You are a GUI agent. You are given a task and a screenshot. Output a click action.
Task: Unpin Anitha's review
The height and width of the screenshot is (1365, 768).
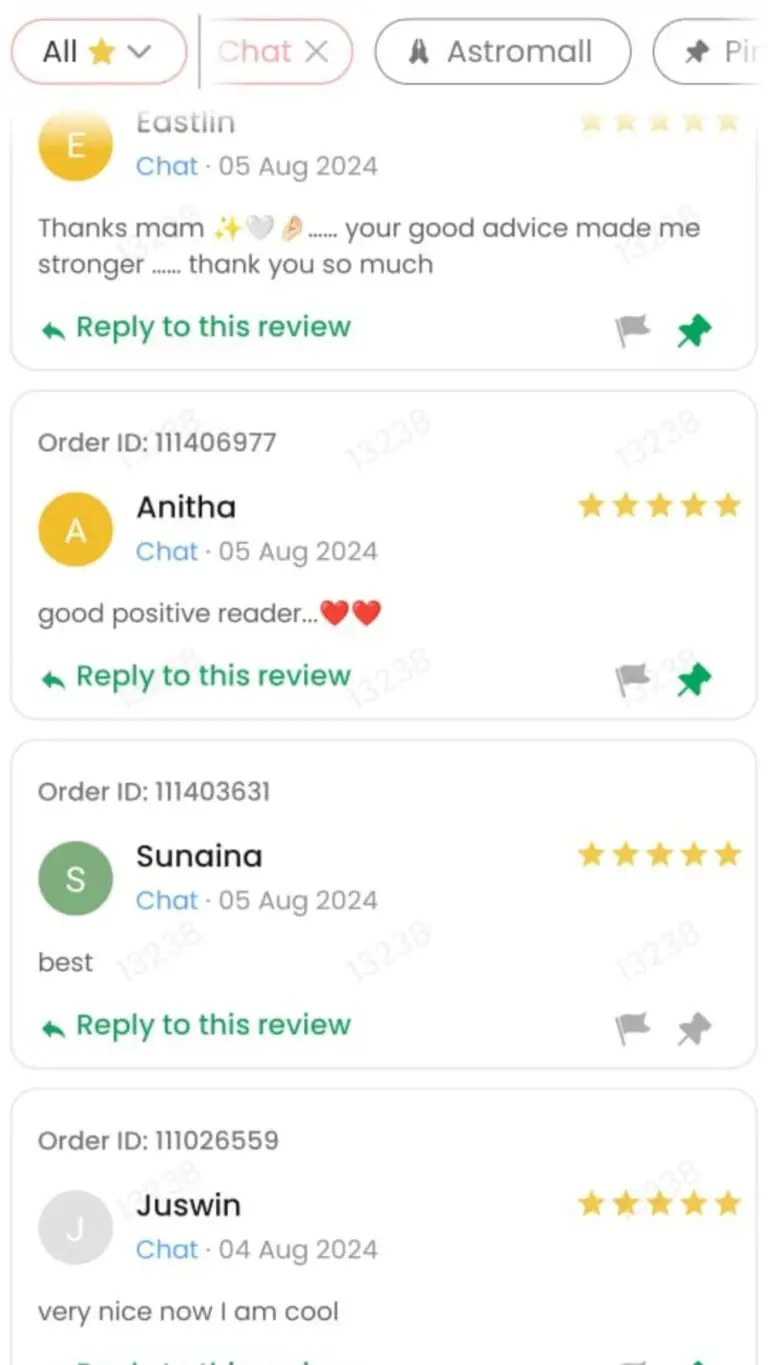click(694, 680)
